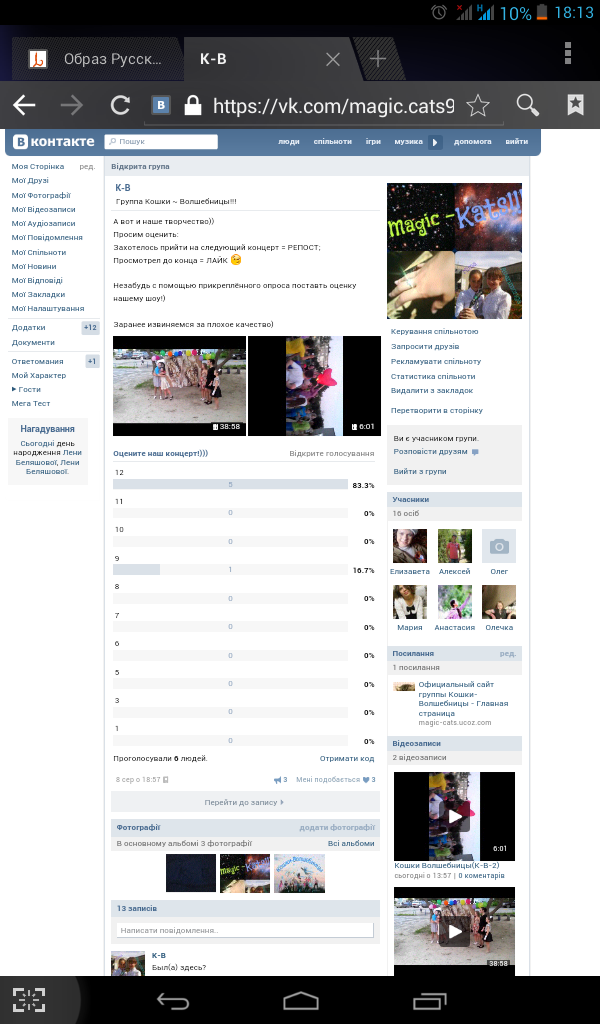Go to the "музика" header link
The height and width of the screenshot is (1024, 600).
click(408, 142)
